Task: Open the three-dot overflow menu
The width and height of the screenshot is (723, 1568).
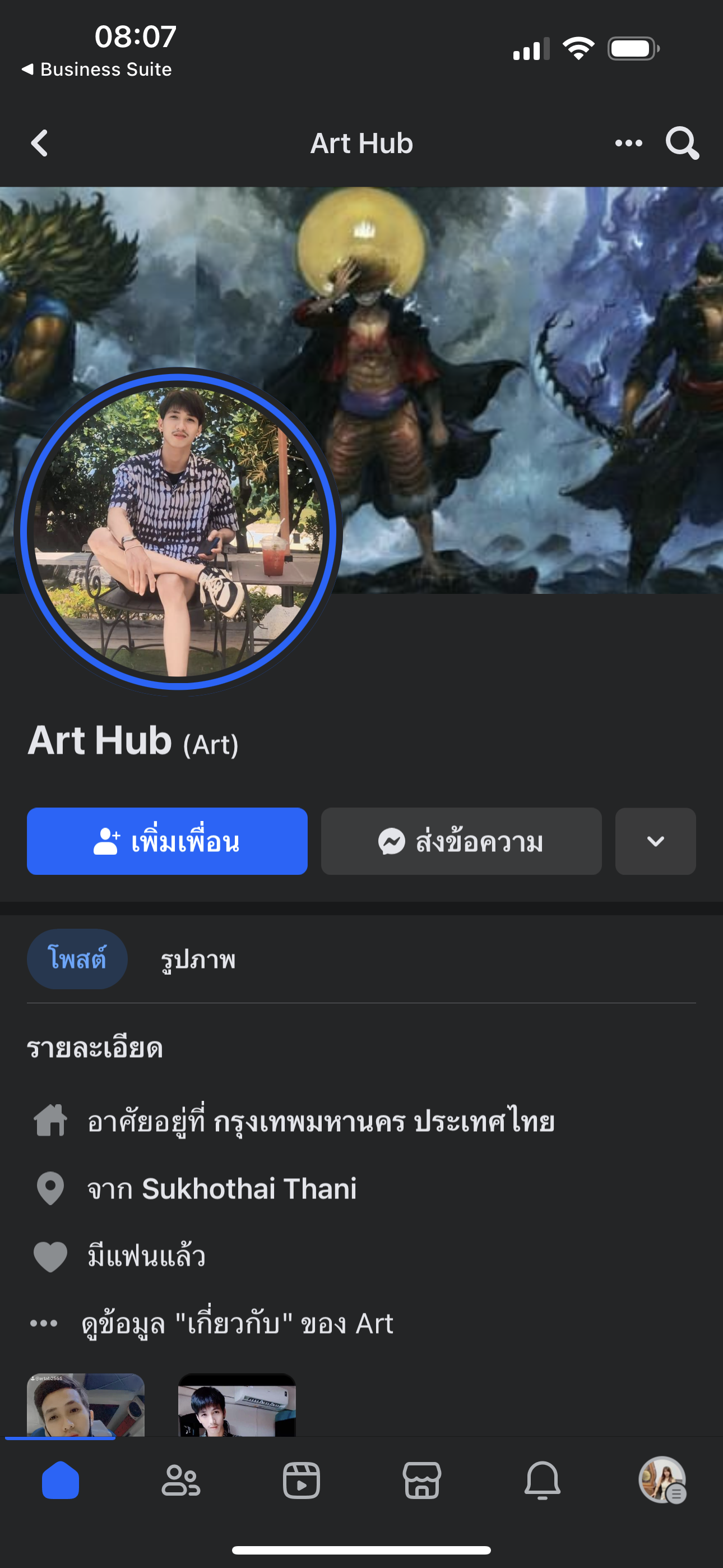Action: (x=628, y=144)
